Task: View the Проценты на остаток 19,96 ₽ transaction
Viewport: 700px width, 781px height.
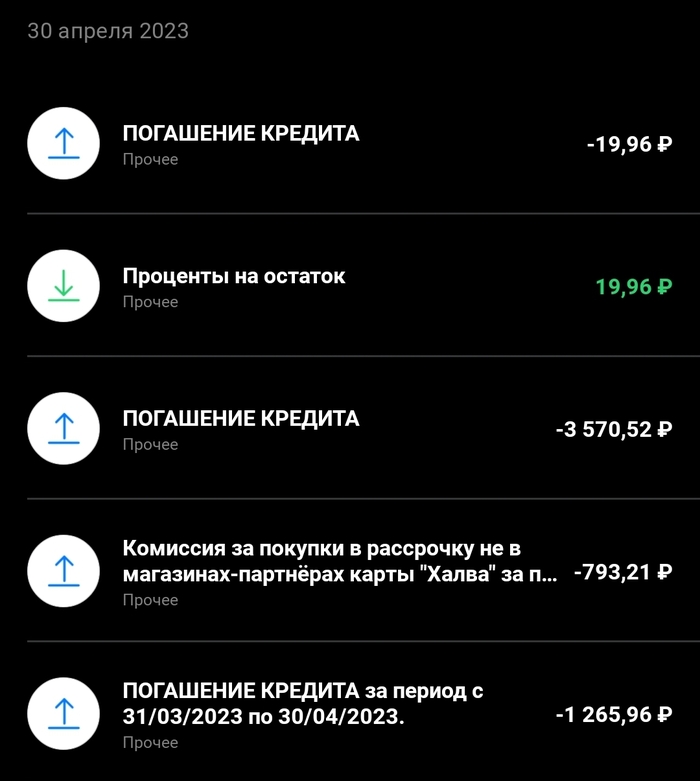Action: point(350,286)
